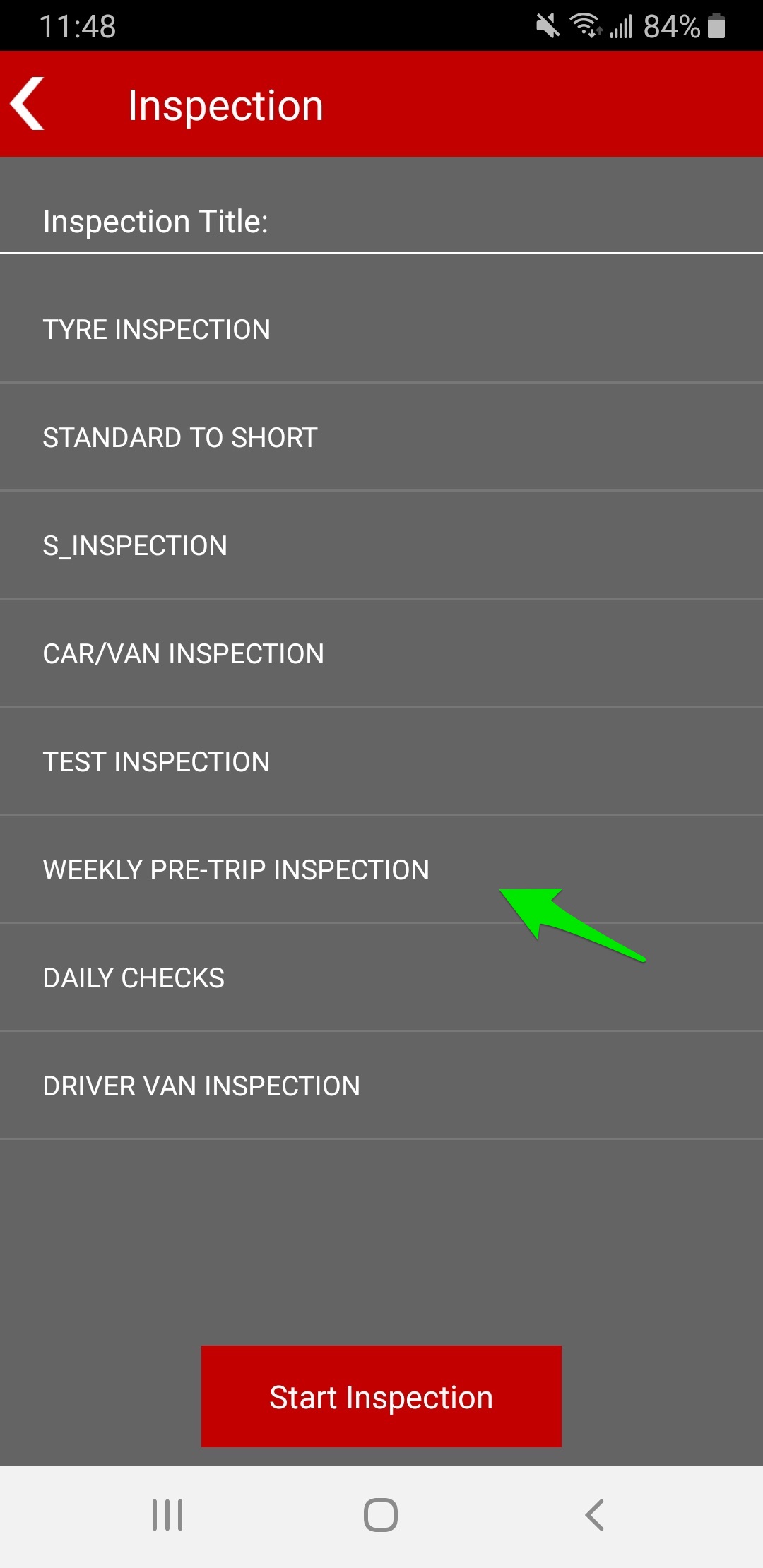Select WEEKLY PRE-TRIP INSPECTION
The width and height of the screenshot is (763, 1568).
coord(381,869)
